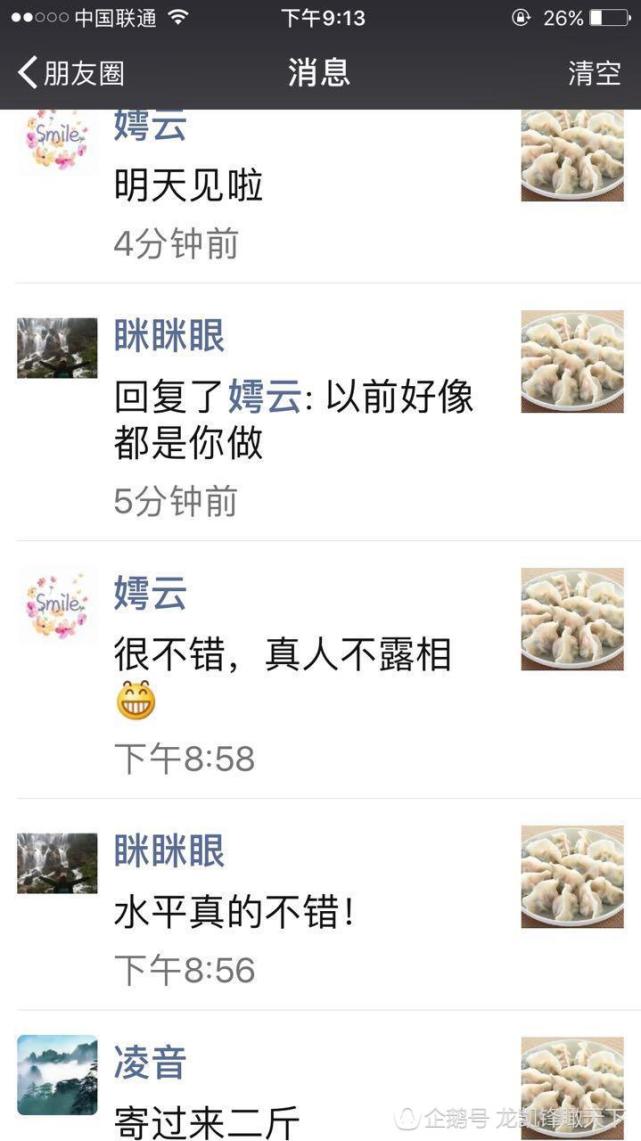The image size is (641, 1141).
Task: Open dumpling photo beside 水平真的不错
Action: tap(572, 877)
